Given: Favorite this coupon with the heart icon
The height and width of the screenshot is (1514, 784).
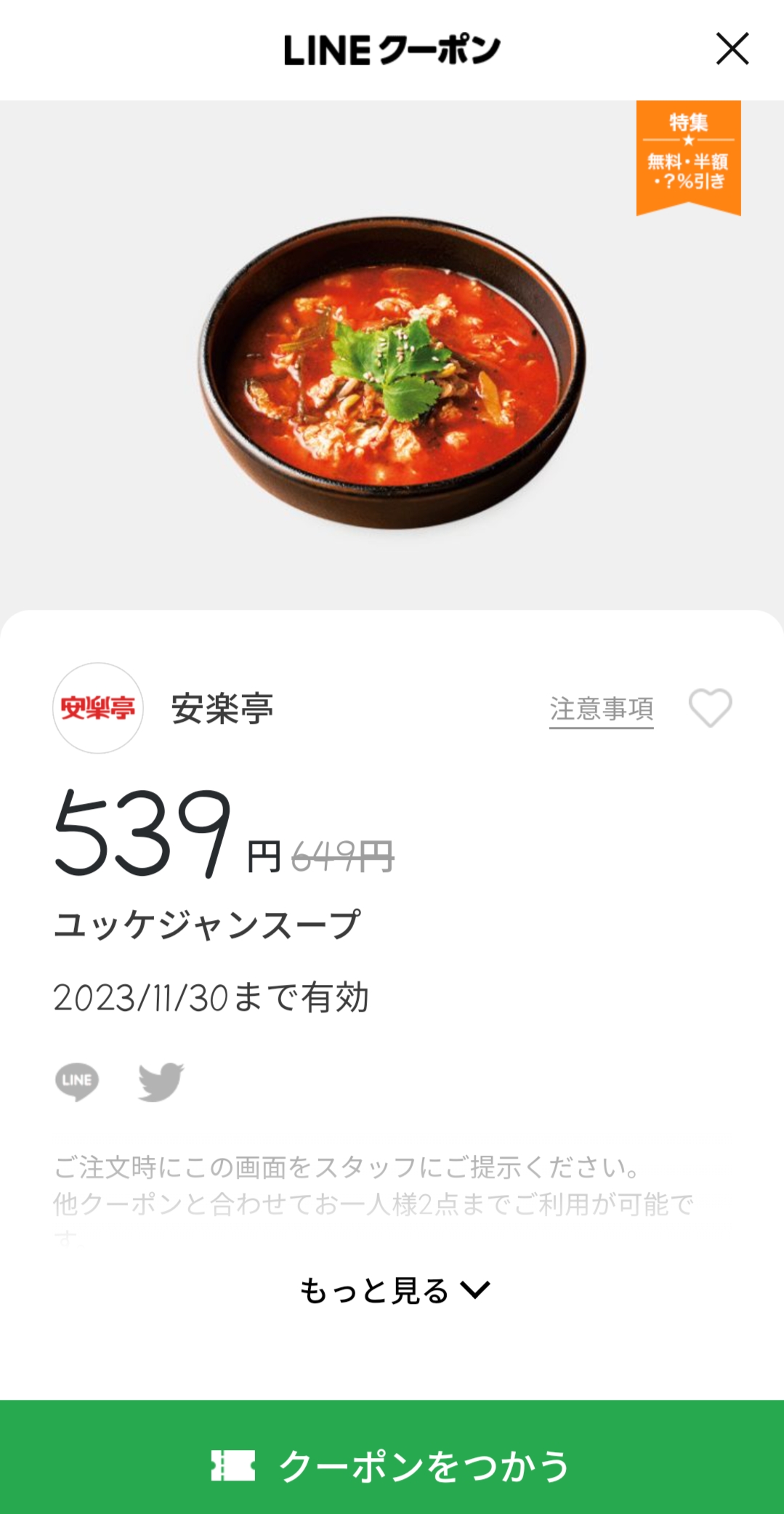Looking at the screenshot, I should (x=710, y=708).
